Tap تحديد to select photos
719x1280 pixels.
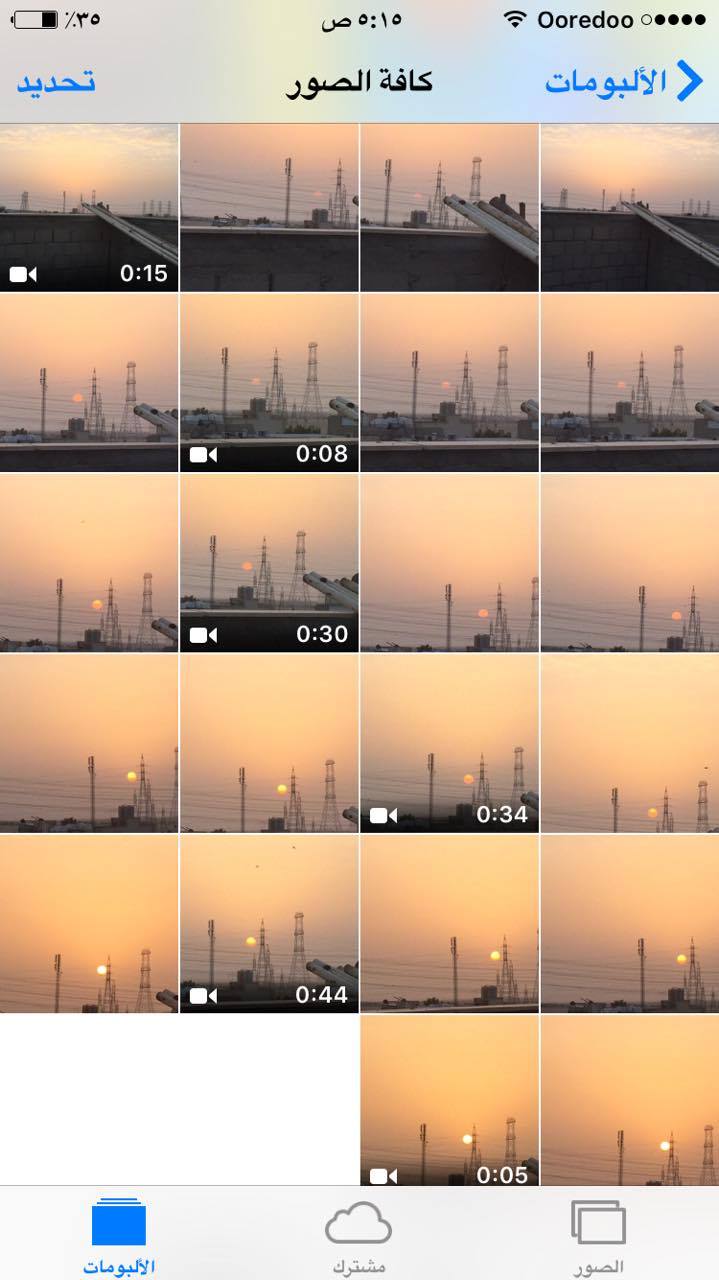pos(56,82)
